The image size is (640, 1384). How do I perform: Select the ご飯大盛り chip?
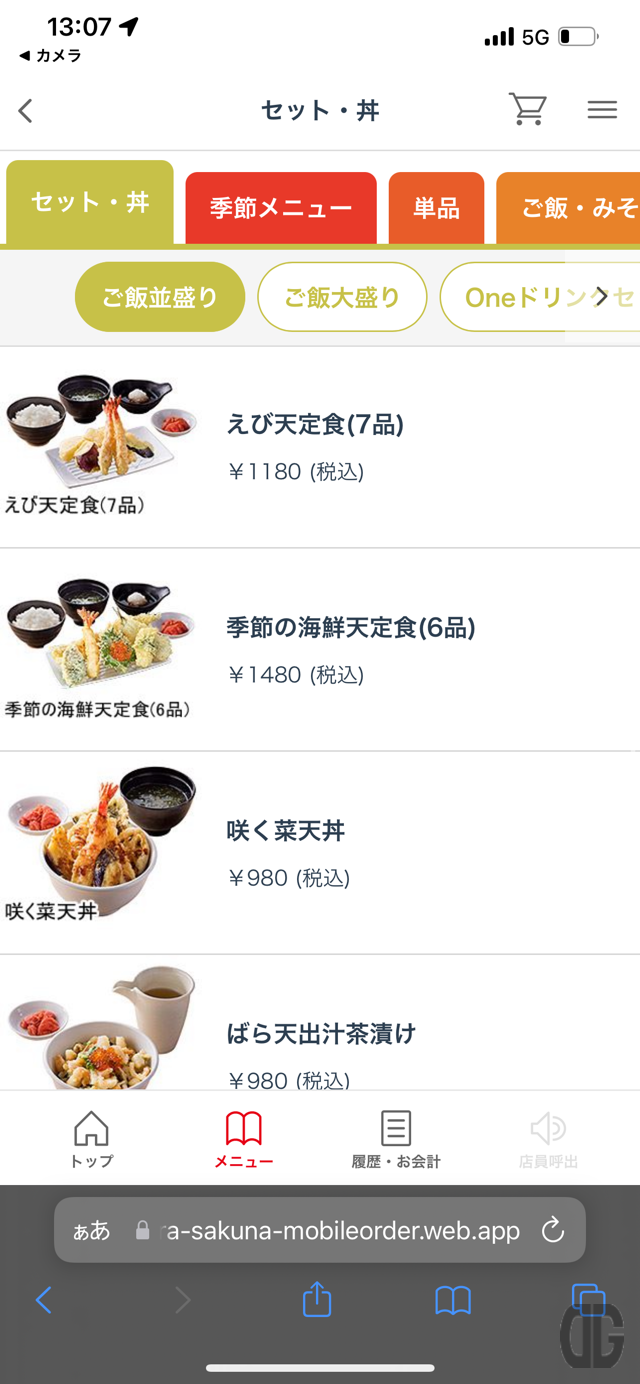(x=342, y=297)
